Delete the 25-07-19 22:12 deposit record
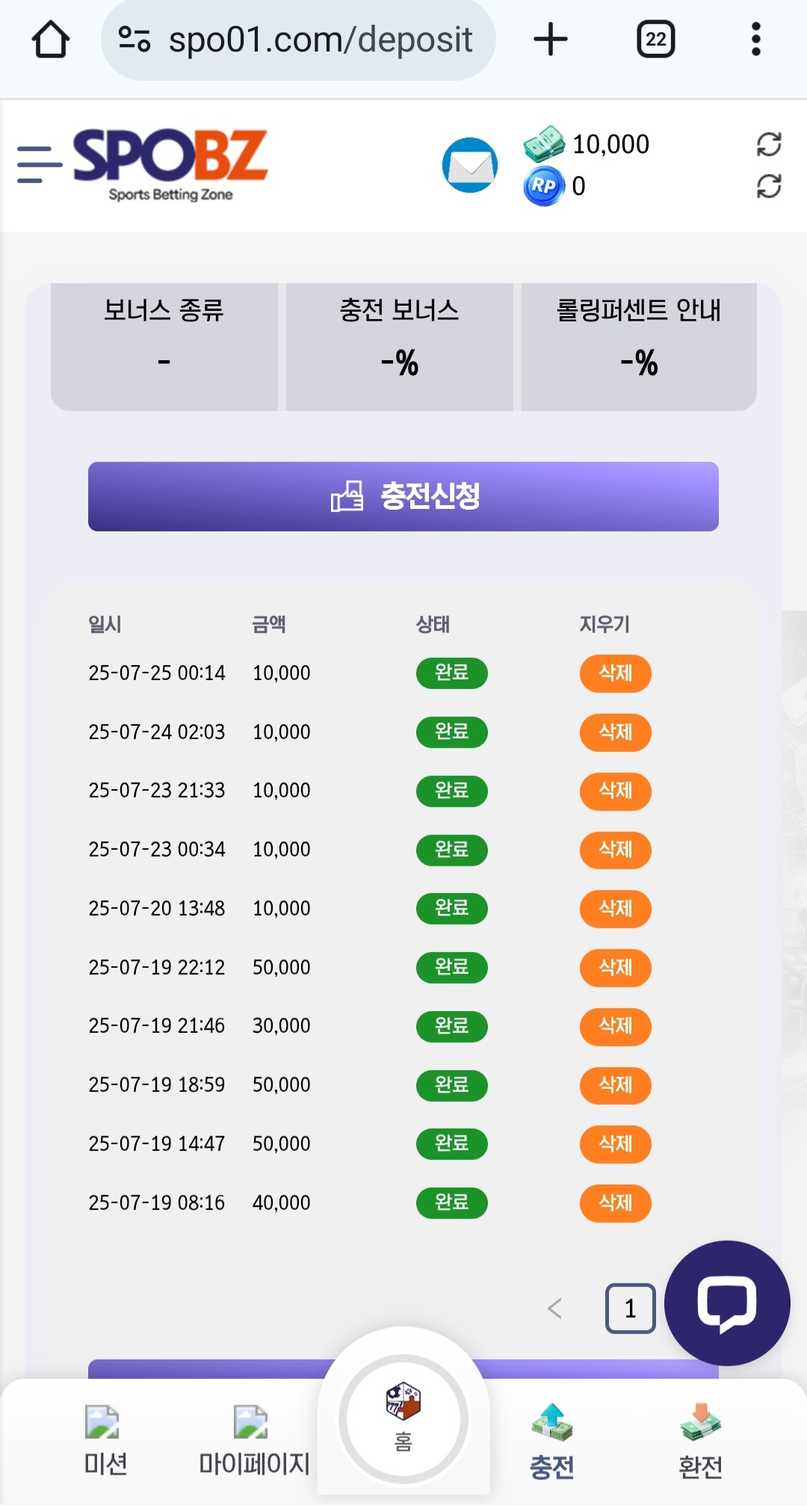Viewport: 807px width, 1512px height. pyautogui.click(x=615, y=968)
